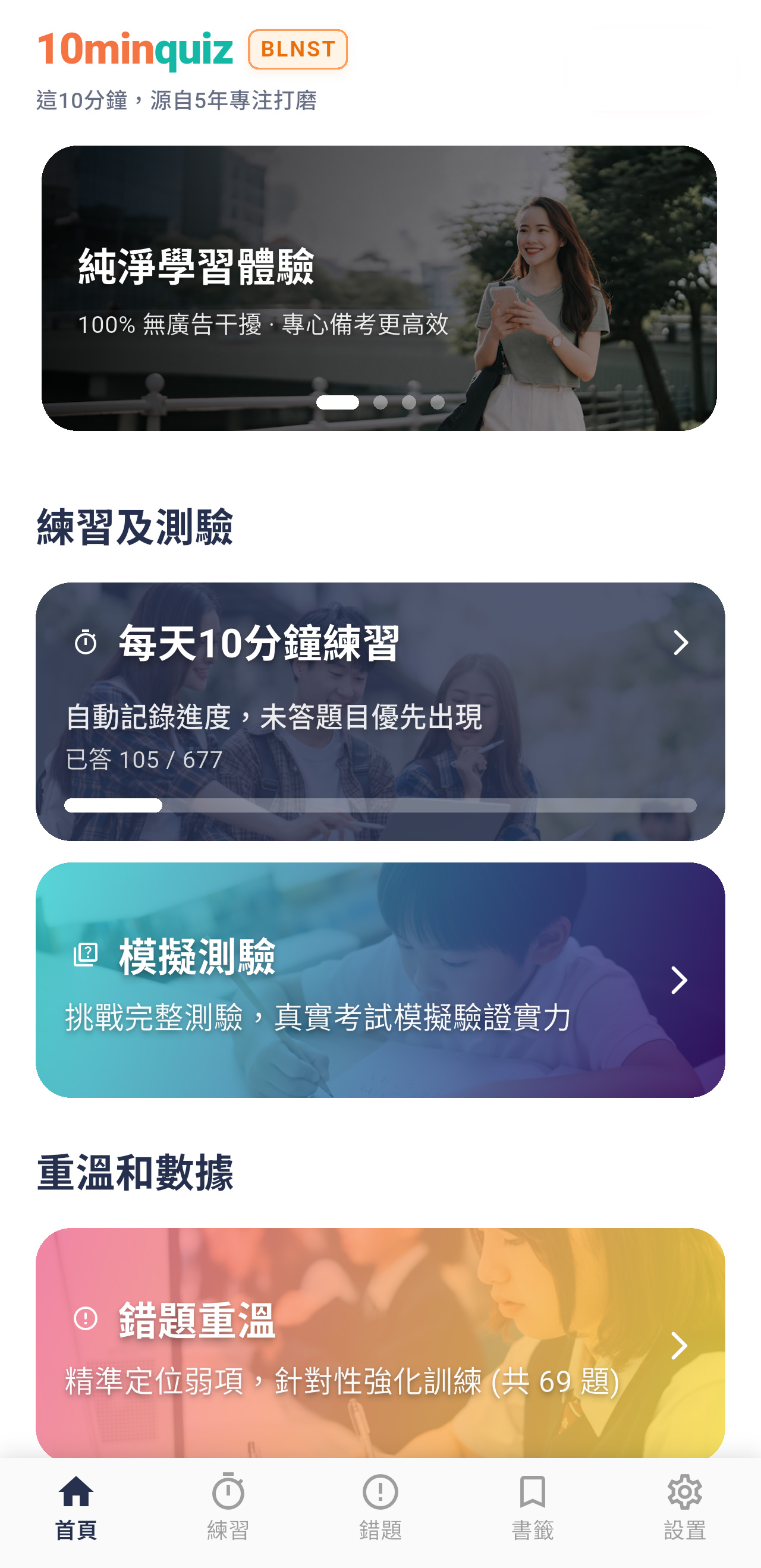The height and width of the screenshot is (1568, 761).
Task: Tap the BLNST badge beside the logo
Action: (x=298, y=49)
